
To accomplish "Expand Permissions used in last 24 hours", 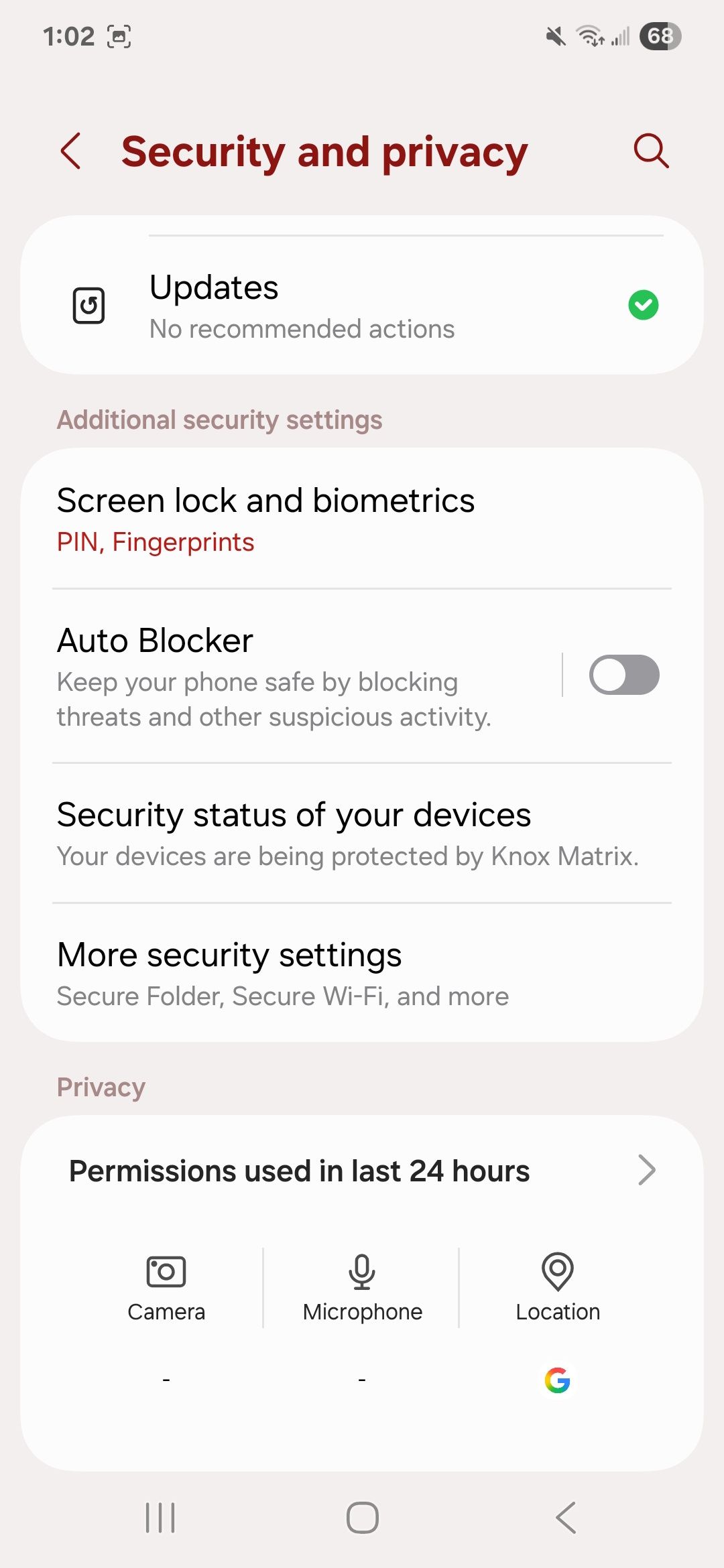I will tap(362, 1170).
